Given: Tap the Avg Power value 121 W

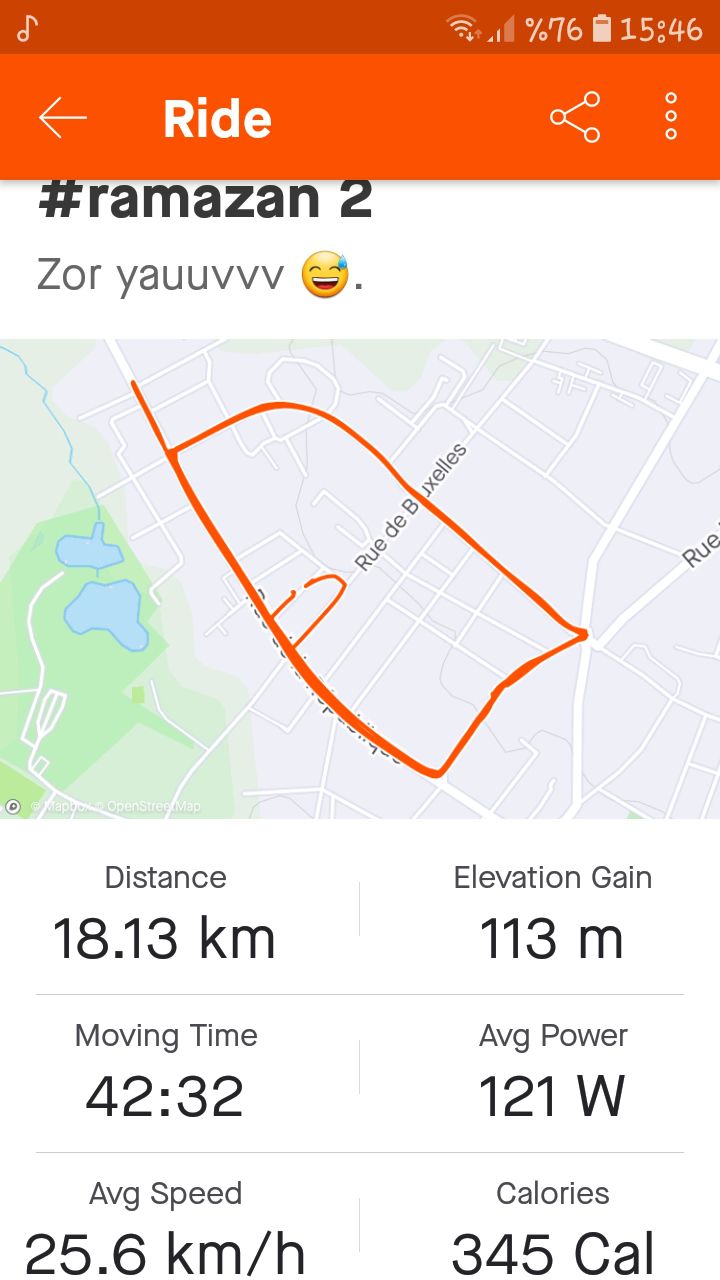Looking at the screenshot, I should click(552, 1094).
